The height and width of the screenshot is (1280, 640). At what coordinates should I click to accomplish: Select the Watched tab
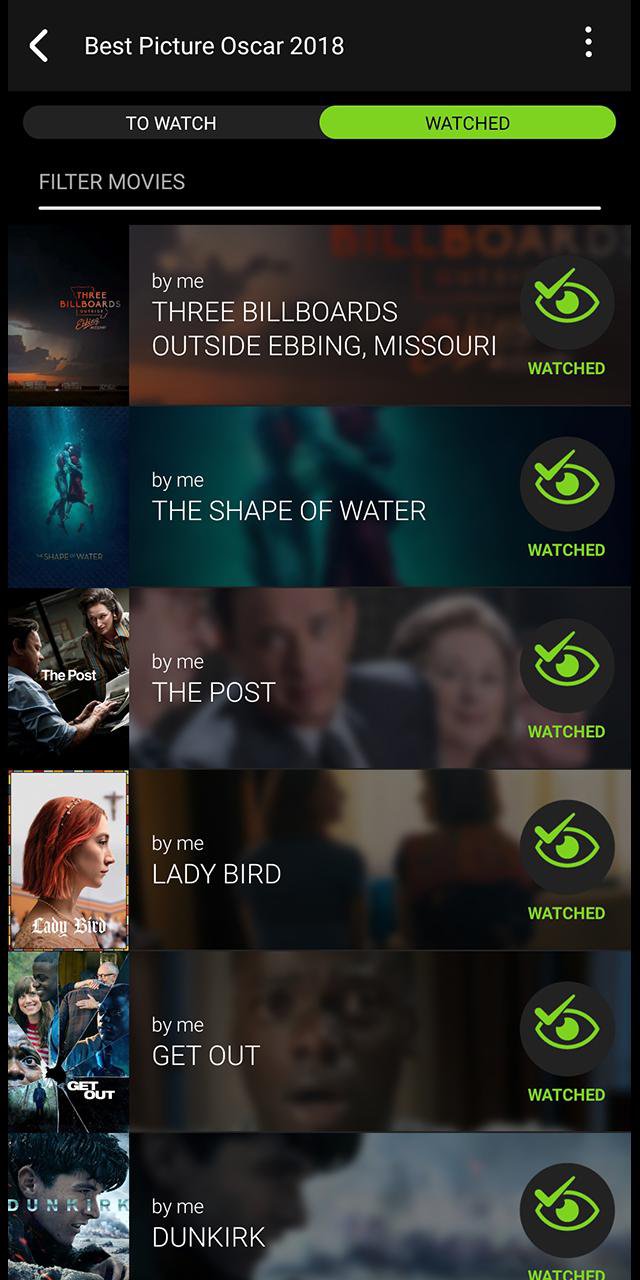(467, 123)
